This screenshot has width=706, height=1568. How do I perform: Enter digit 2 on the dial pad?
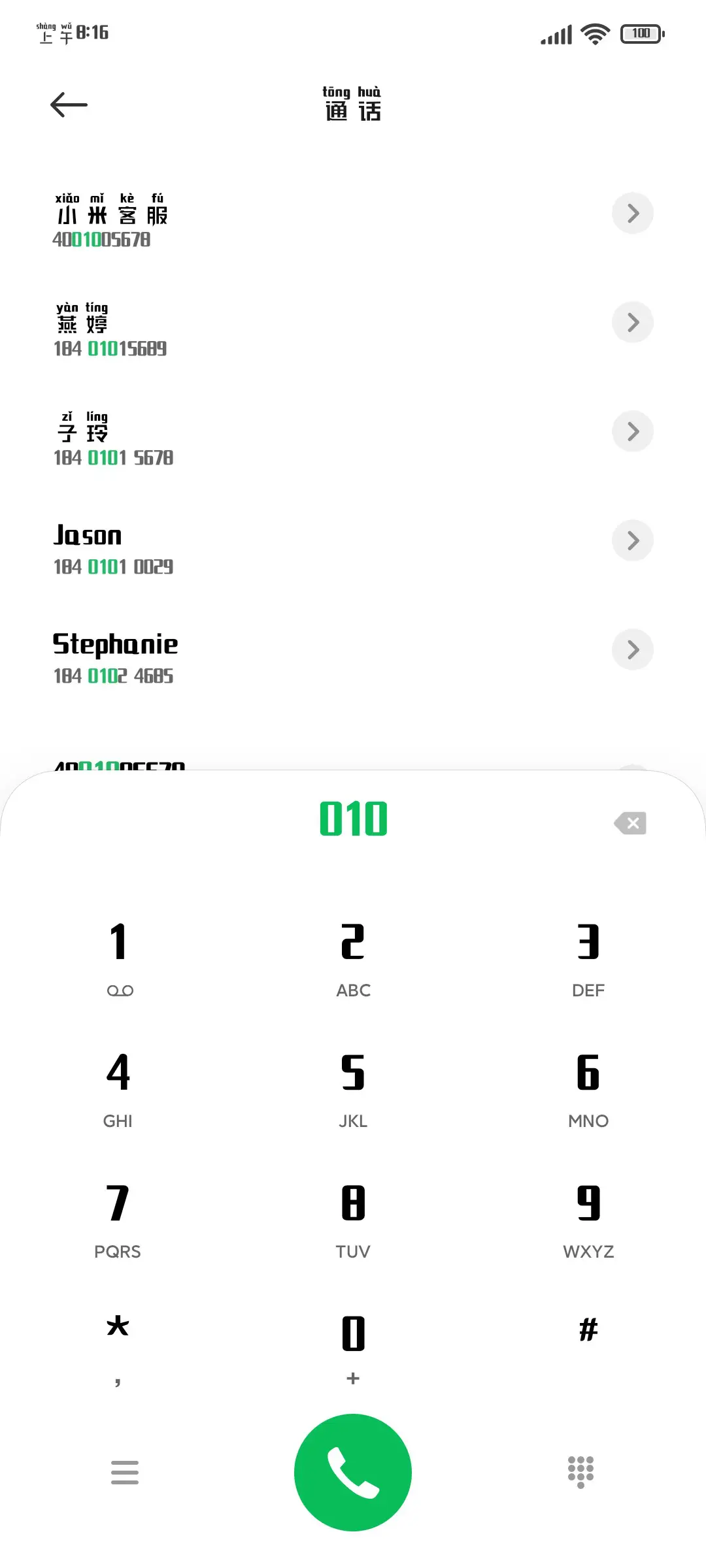pyautogui.click(x=353, y=957)
